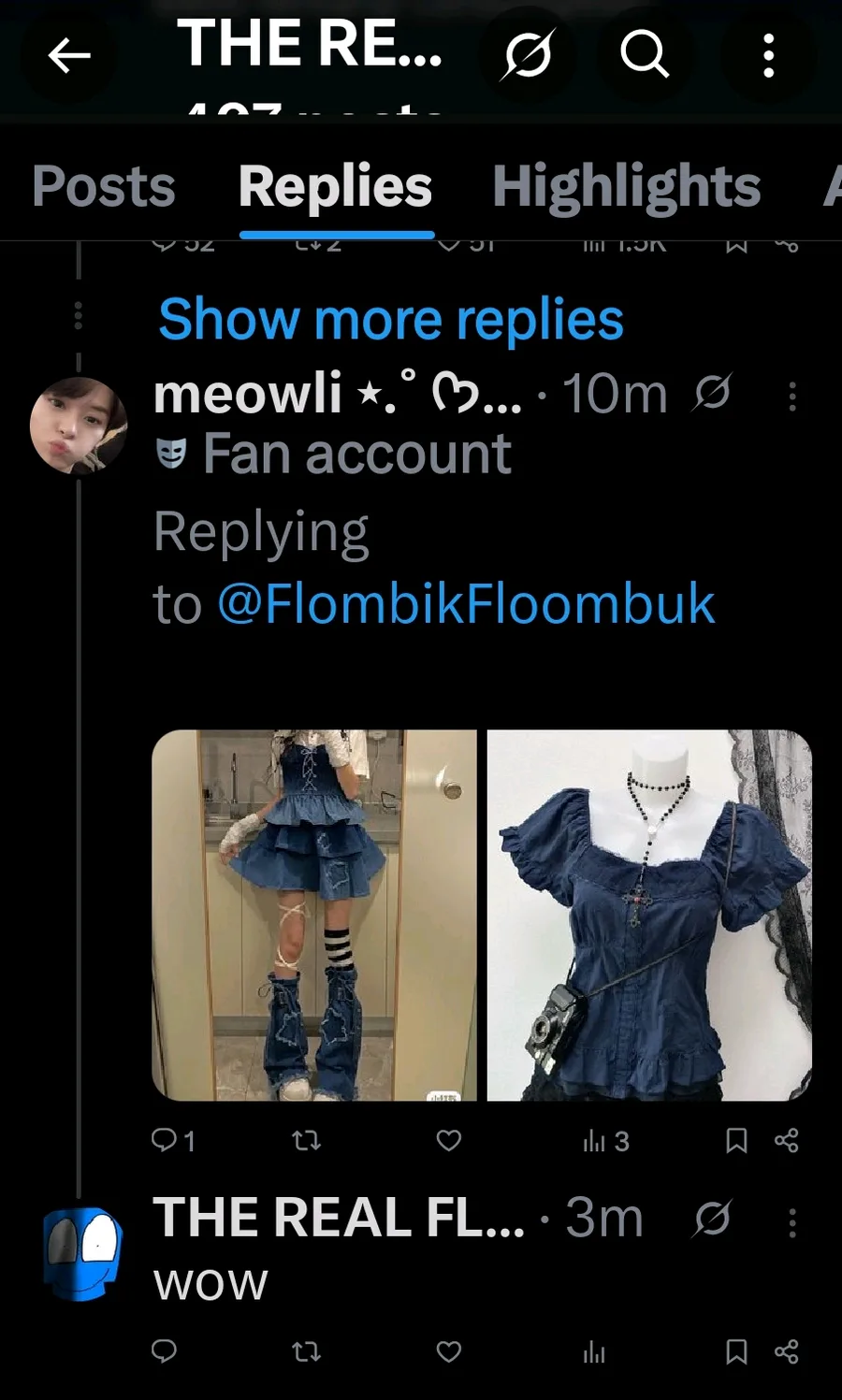Open more options on meowli's post
Screen dimensions: 842x1400
pyautogui.click(x=792, y=397)
